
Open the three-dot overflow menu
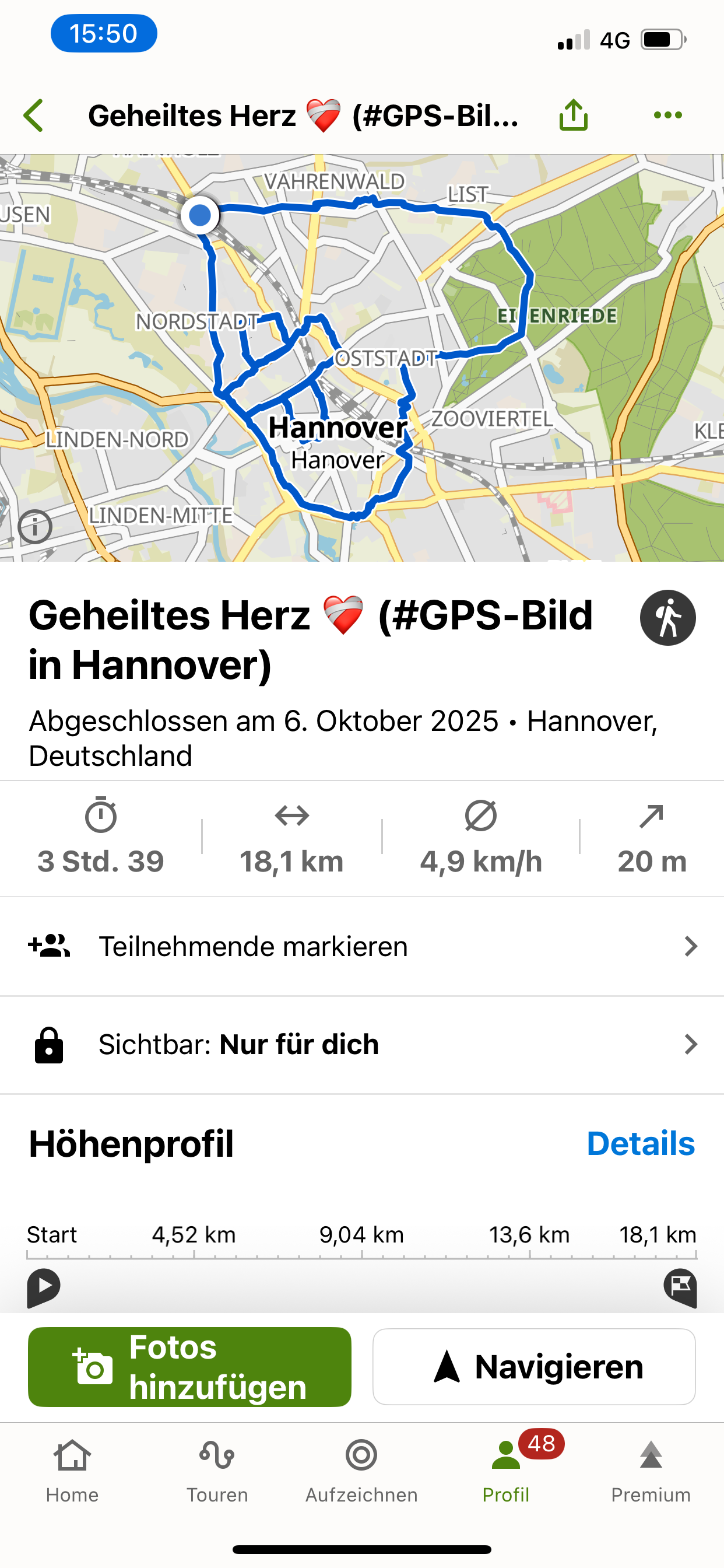pos(667,115)
